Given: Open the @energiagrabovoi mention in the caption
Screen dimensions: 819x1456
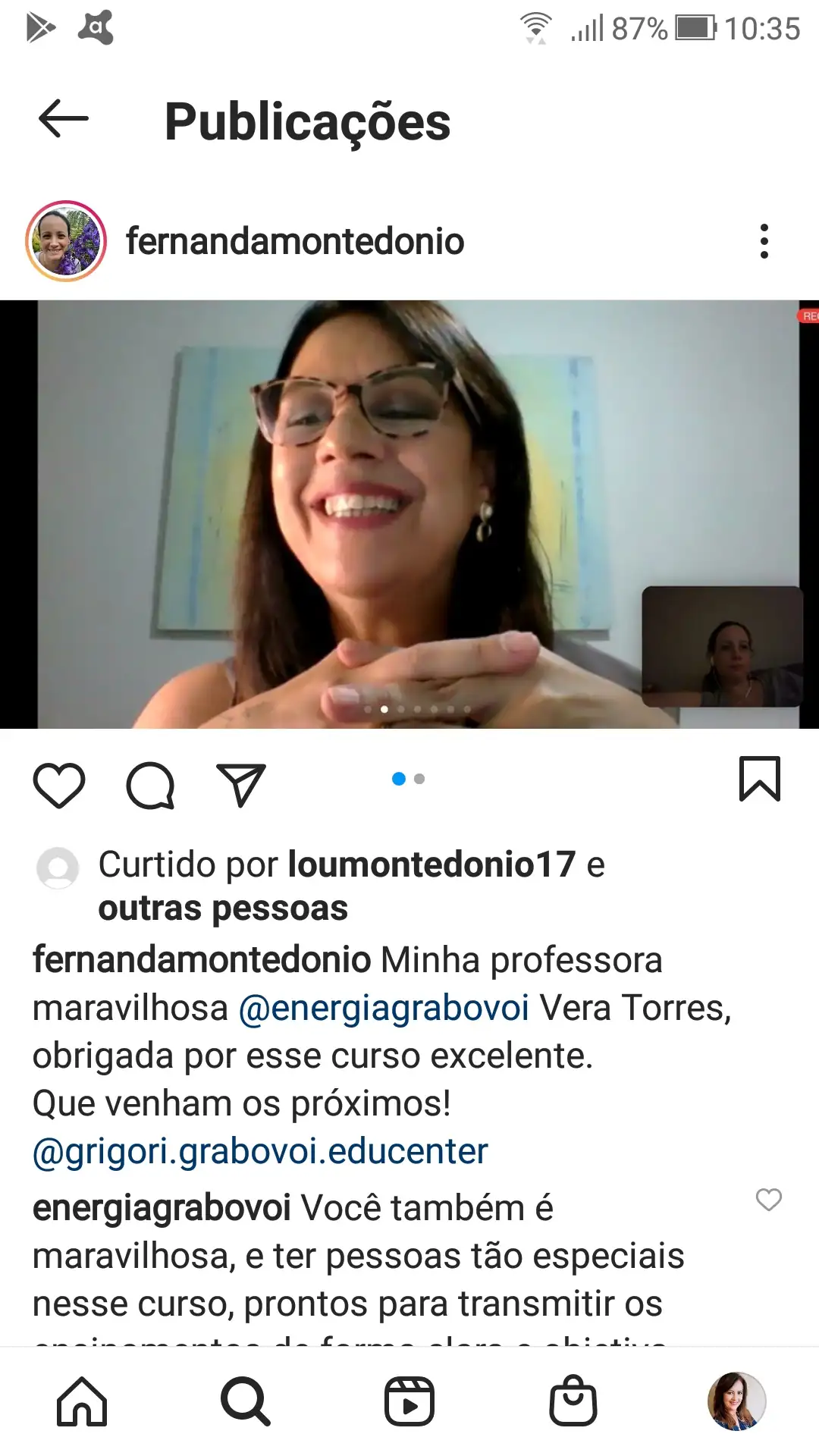Looking at the screenshot, I should [384, 1009].
